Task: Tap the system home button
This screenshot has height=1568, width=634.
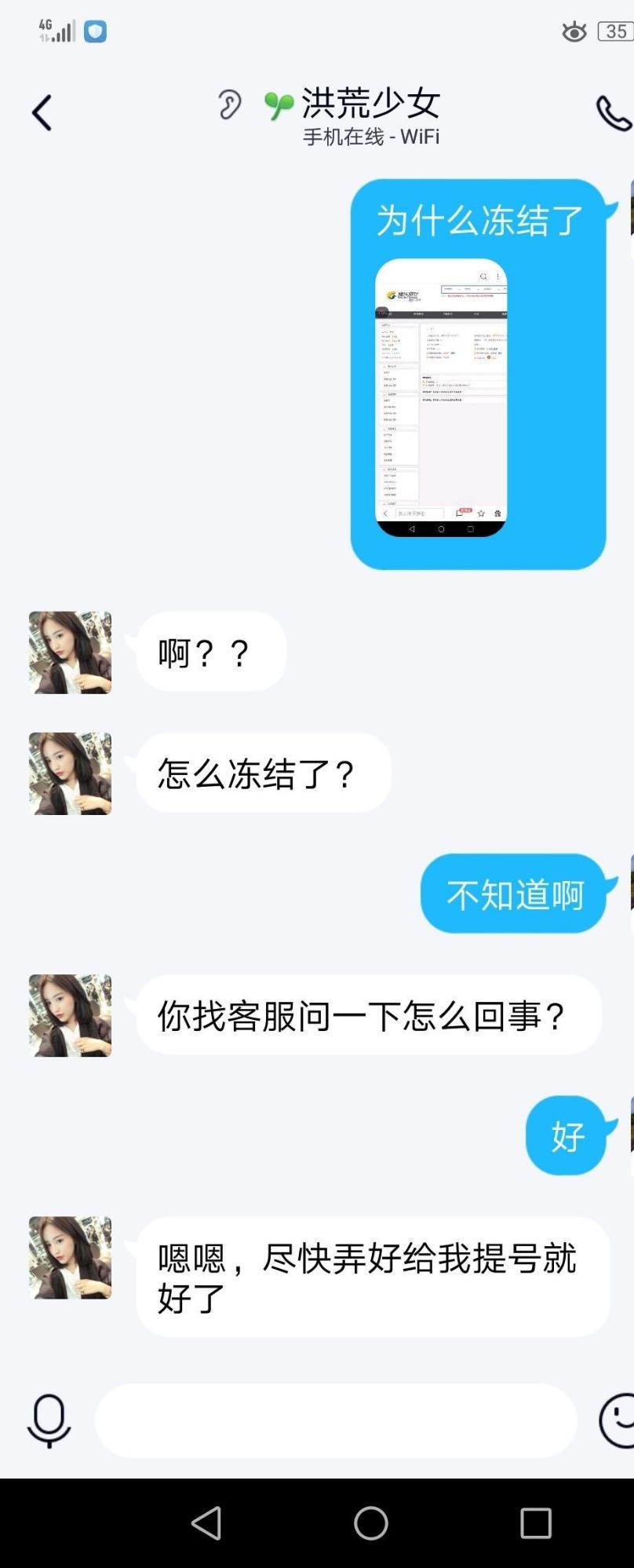Action: pyautogui.click(x=371, y=1523)
